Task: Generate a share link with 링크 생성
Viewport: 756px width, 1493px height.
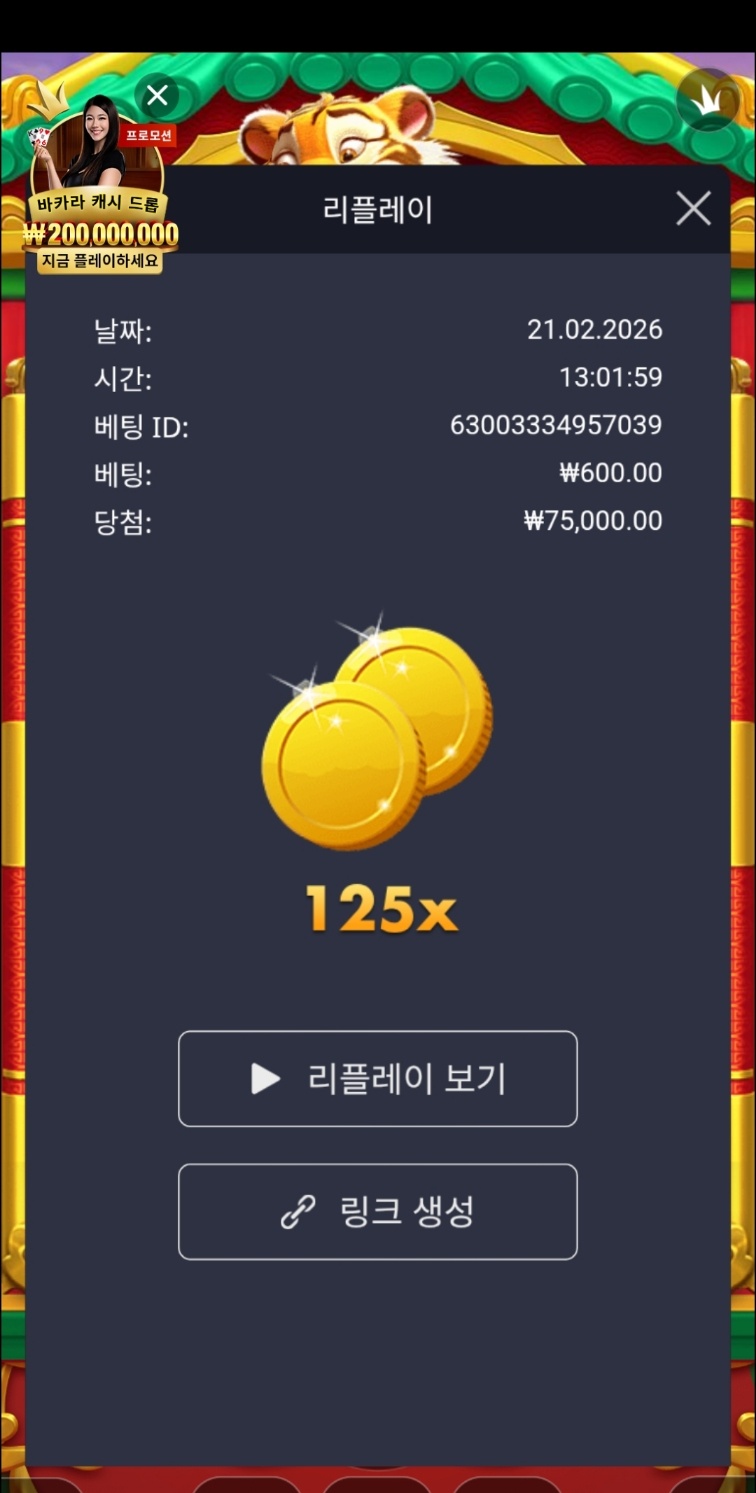Action: pyautogui.click(x=377, y=1211)
